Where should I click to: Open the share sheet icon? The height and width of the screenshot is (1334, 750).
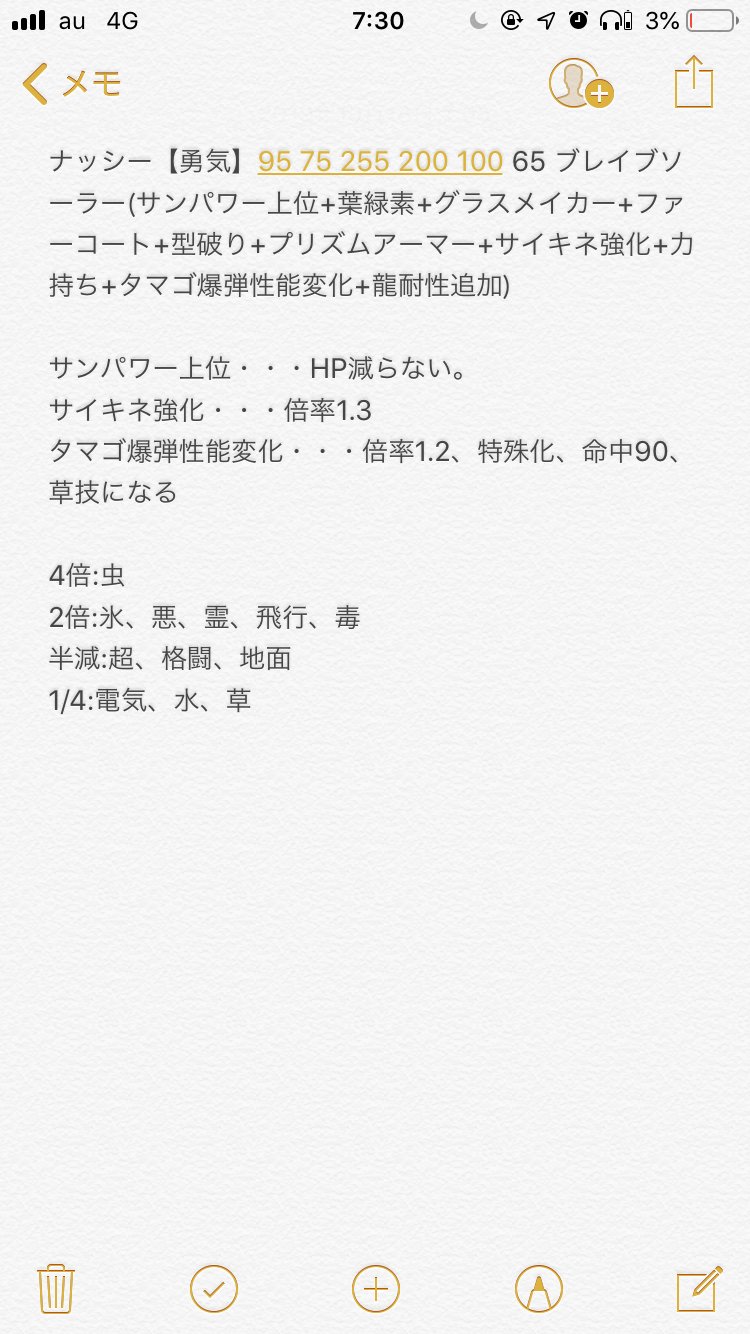694,81
